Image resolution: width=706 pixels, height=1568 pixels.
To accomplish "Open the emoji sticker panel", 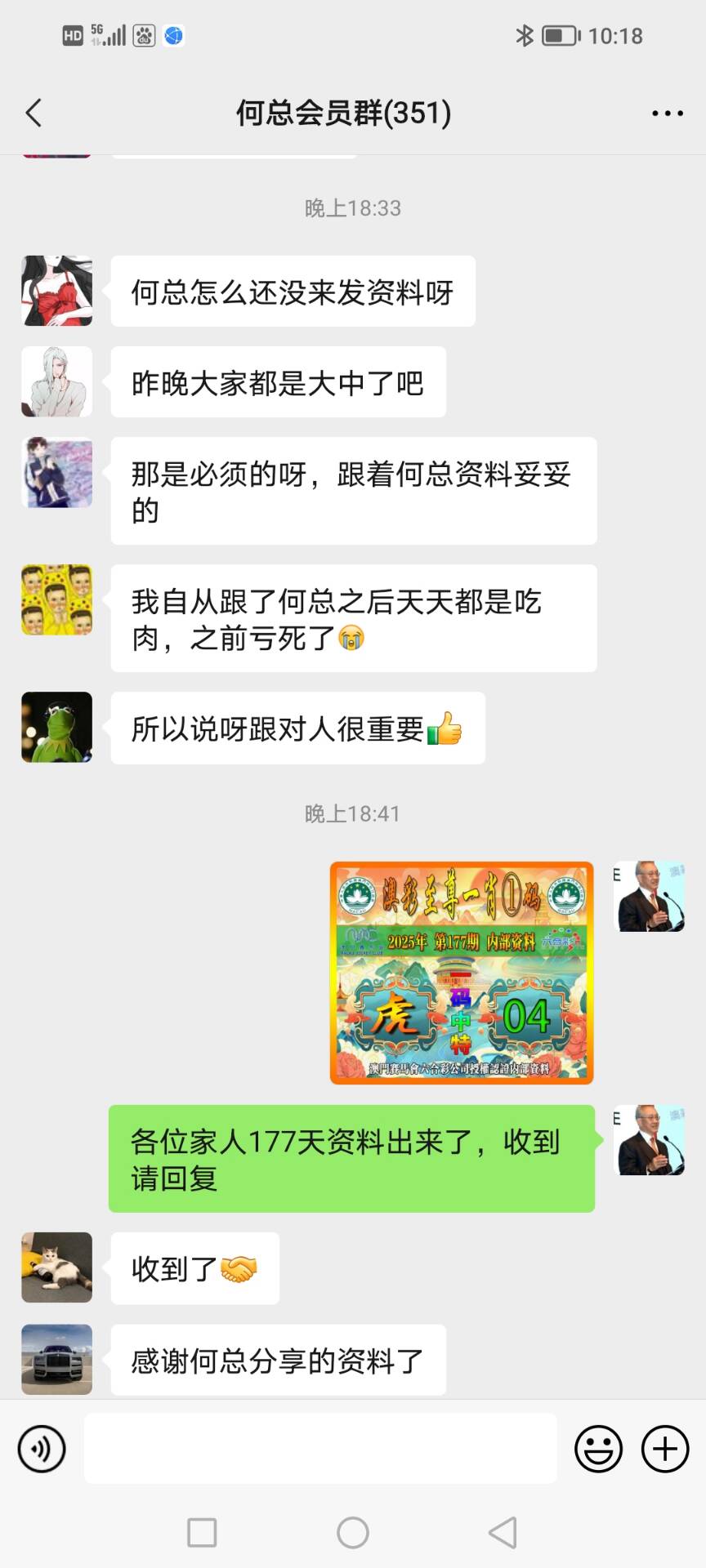I will (598, 1449).
